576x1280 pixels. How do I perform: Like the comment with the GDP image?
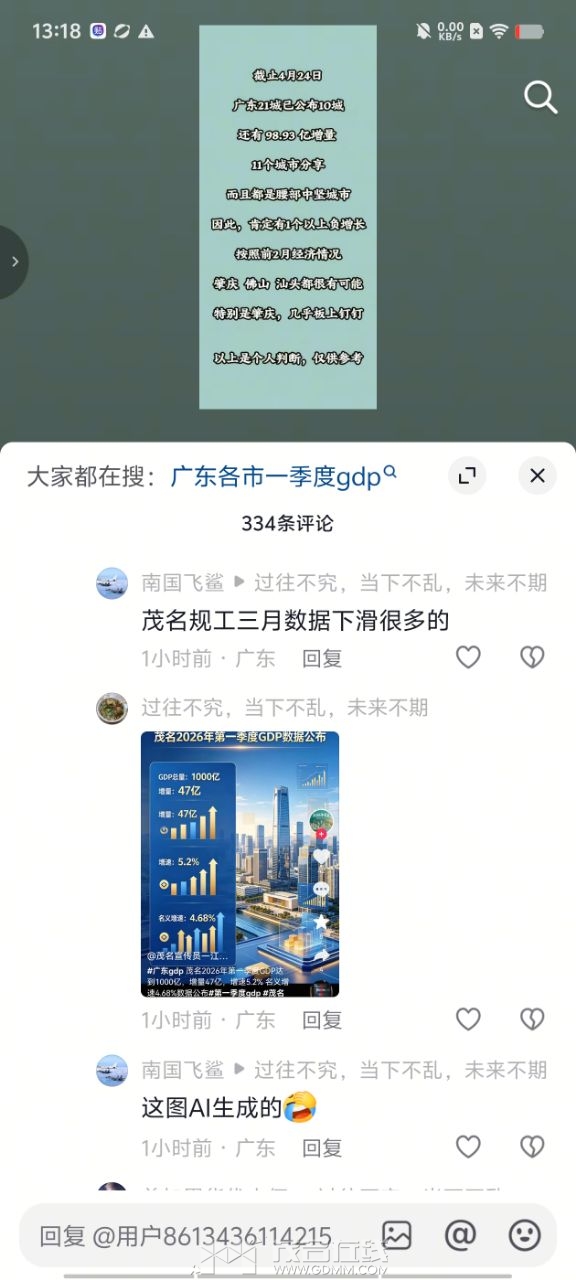(468, 1019)
